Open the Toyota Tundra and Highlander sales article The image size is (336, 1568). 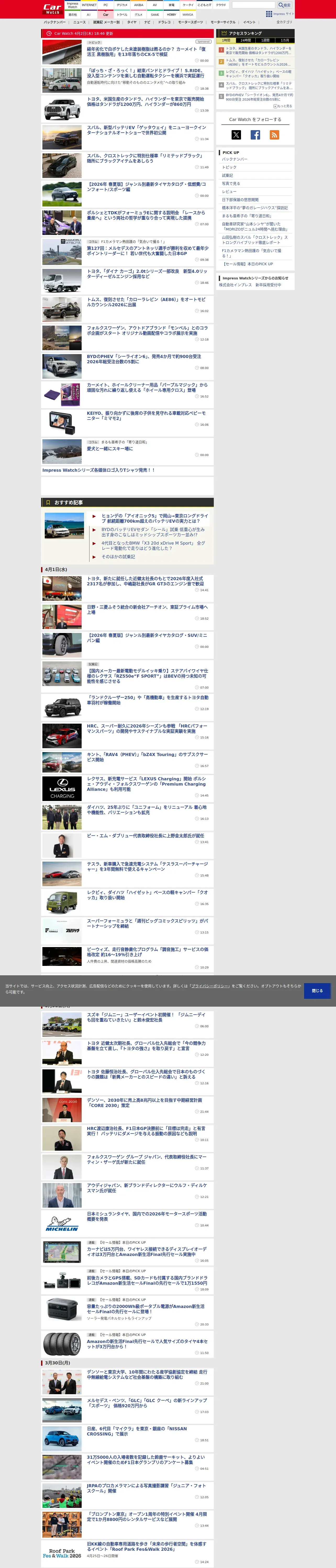pos(146,102)
